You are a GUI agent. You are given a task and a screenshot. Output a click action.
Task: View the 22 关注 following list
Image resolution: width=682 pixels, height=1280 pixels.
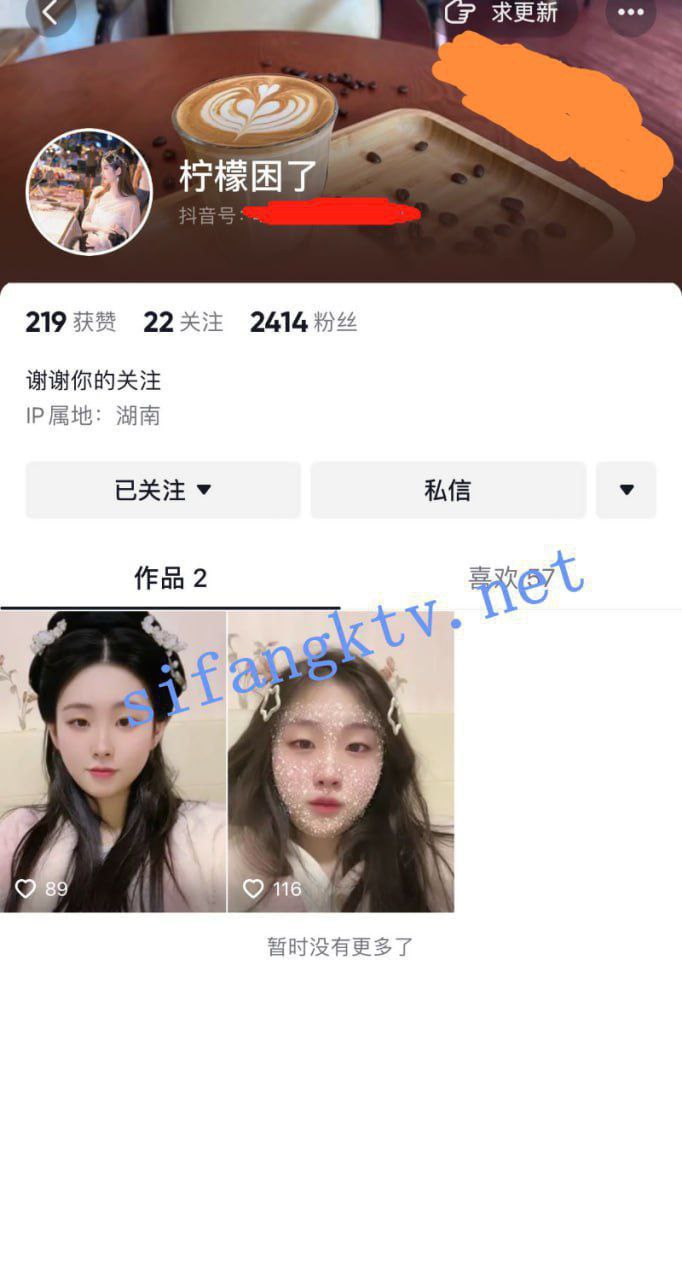[x=183, y=322]
